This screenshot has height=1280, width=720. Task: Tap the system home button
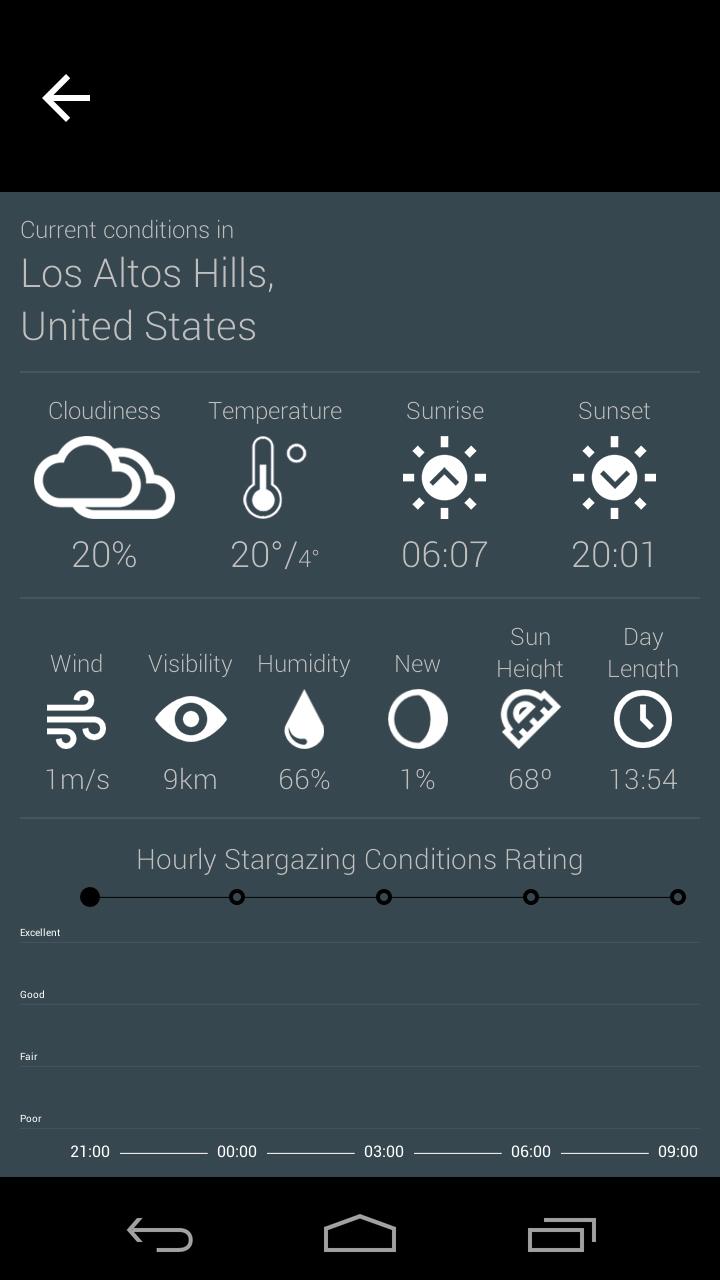click(360, 1234)
